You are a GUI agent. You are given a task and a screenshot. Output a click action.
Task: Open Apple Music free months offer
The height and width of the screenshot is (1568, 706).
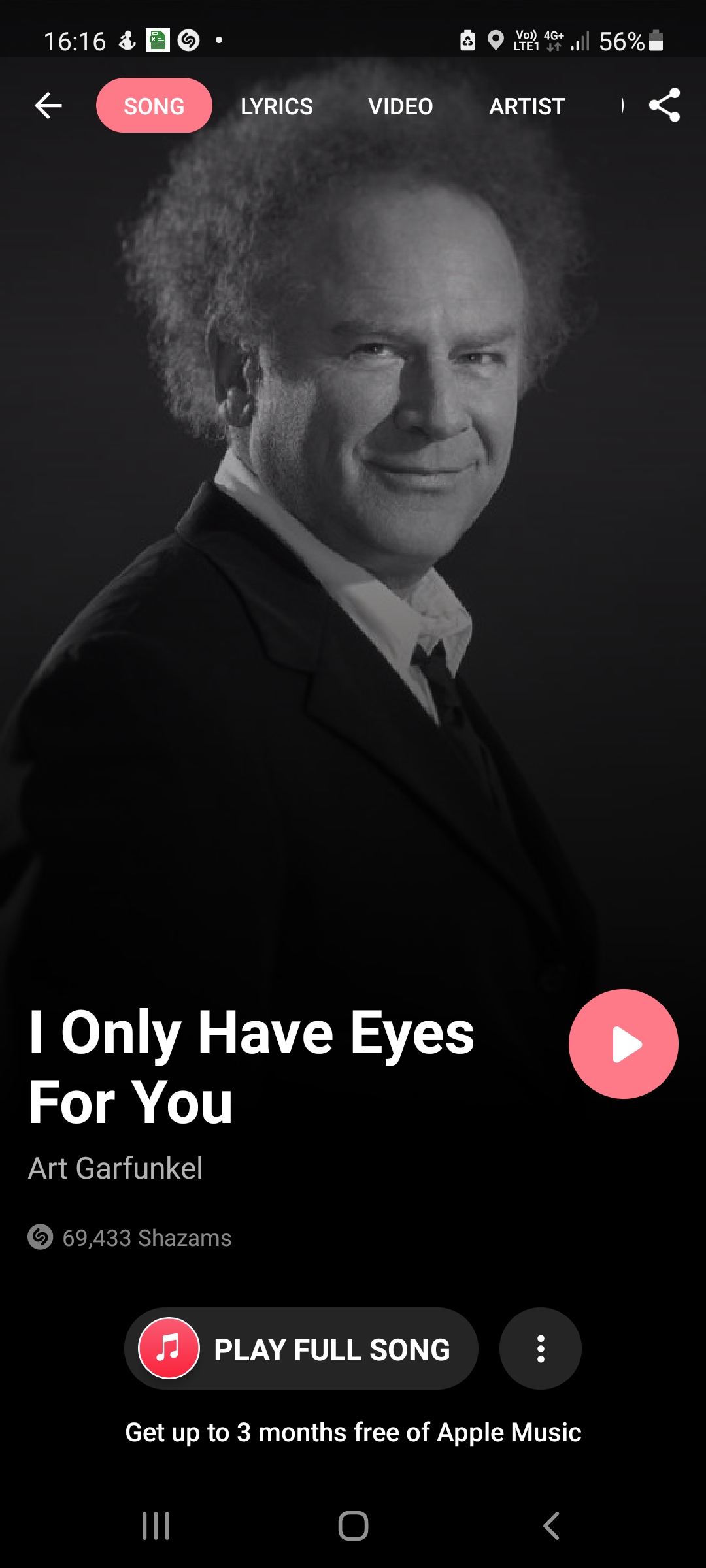[353, 1432]
